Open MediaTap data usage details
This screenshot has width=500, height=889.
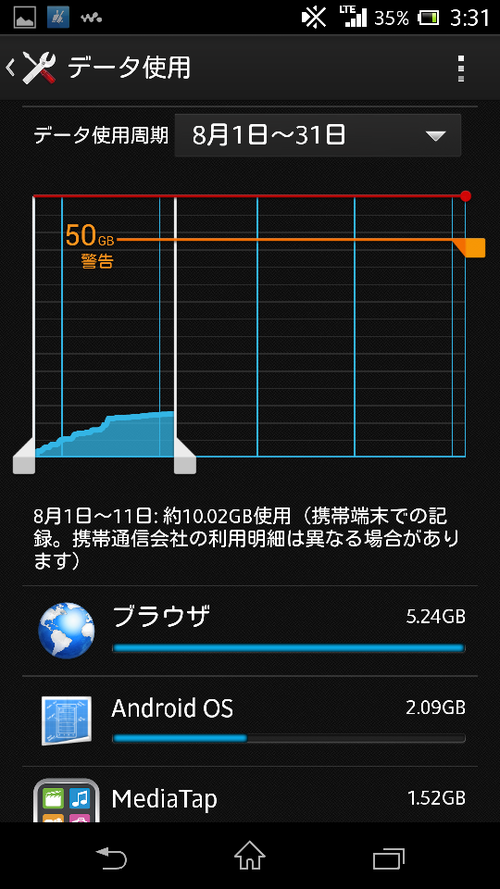[250, 795]
